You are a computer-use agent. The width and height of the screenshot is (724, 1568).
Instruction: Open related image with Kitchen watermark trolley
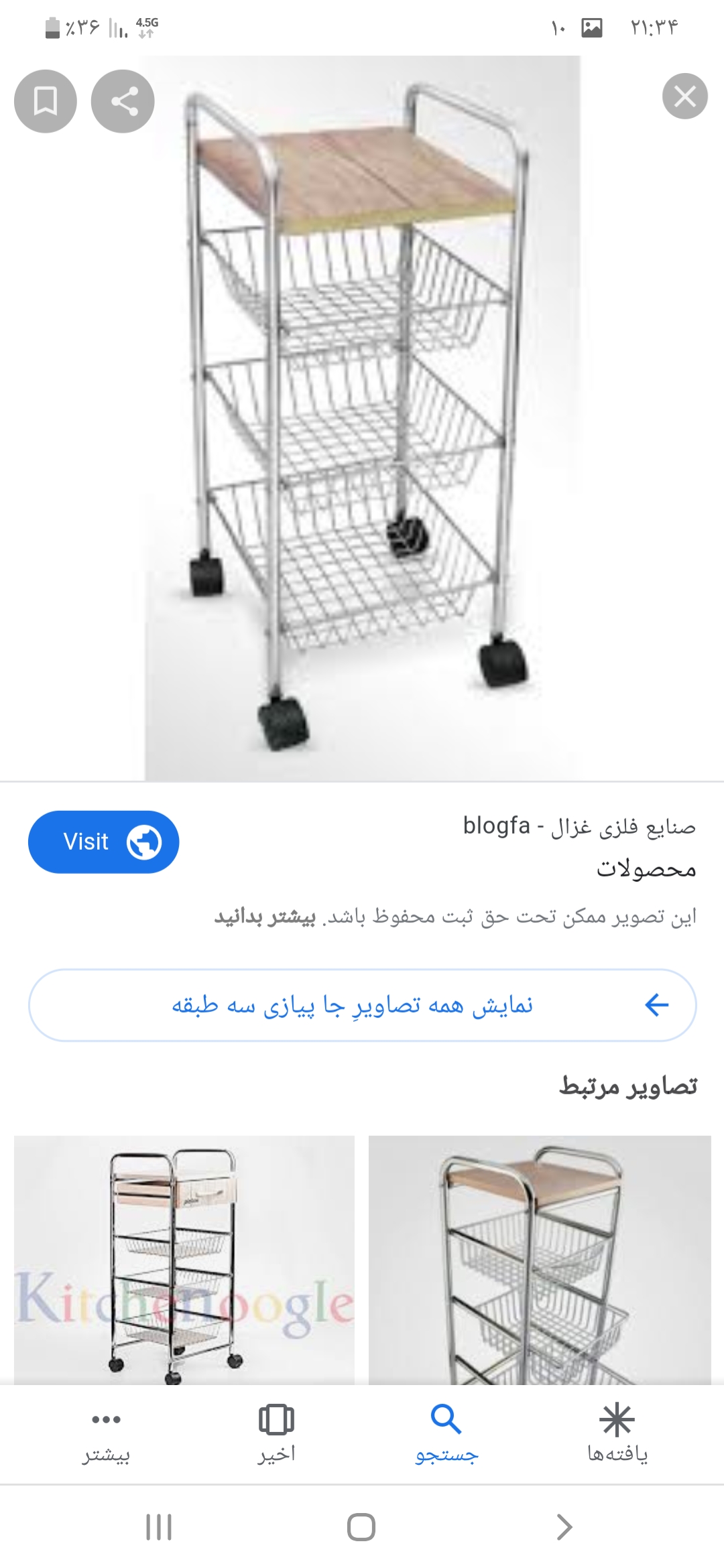click(184, 1260)
